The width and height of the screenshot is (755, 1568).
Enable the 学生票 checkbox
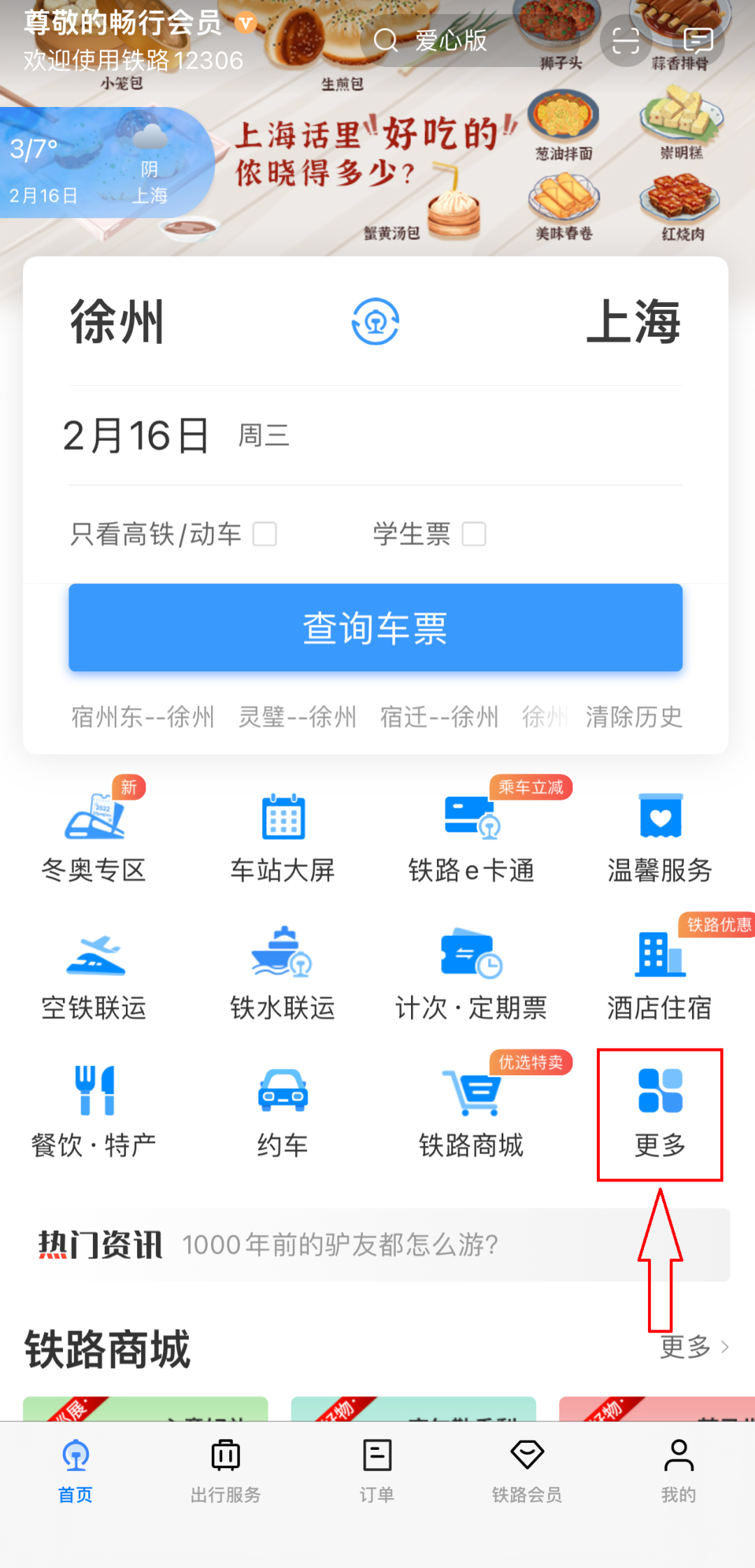click(x=474, y=534)
